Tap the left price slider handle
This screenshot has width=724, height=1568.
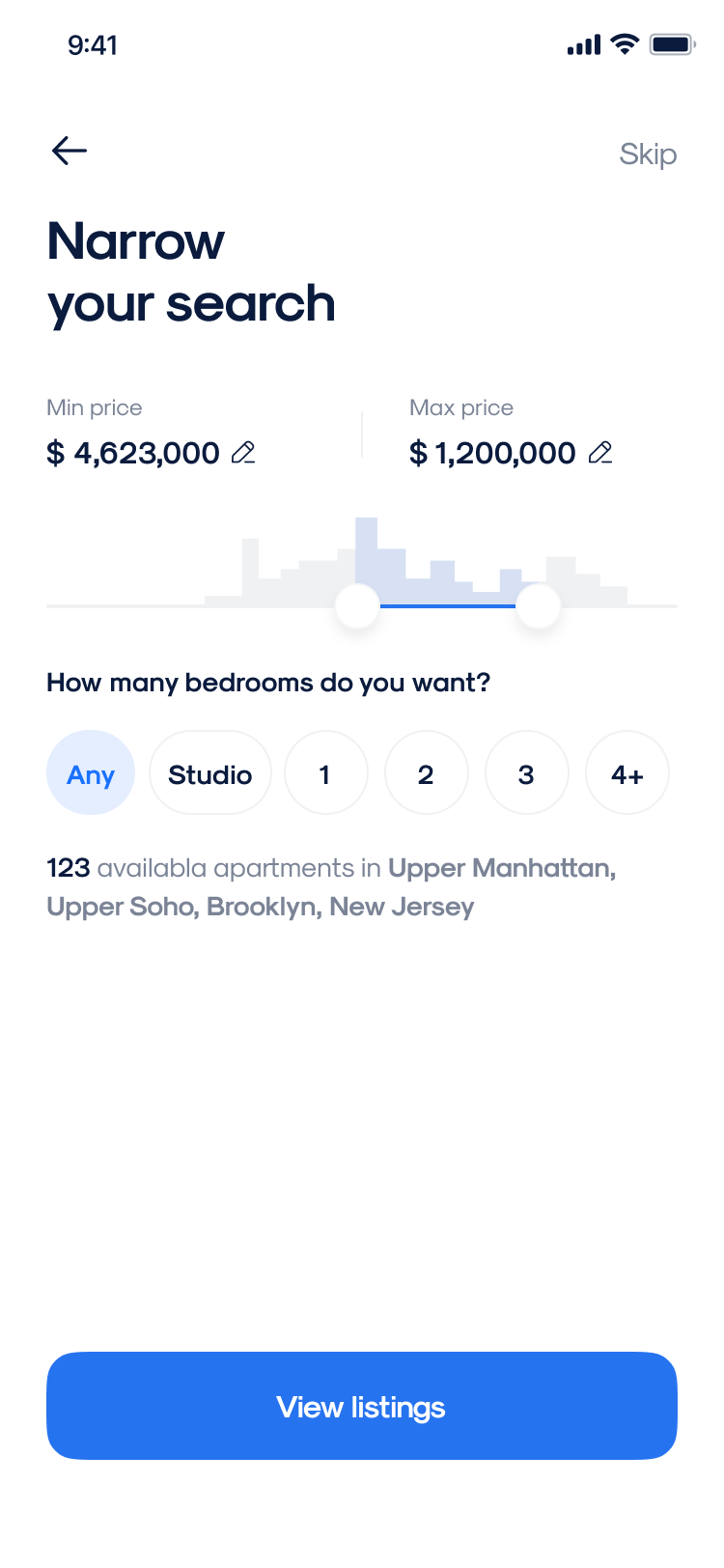[x=357, y=606]
